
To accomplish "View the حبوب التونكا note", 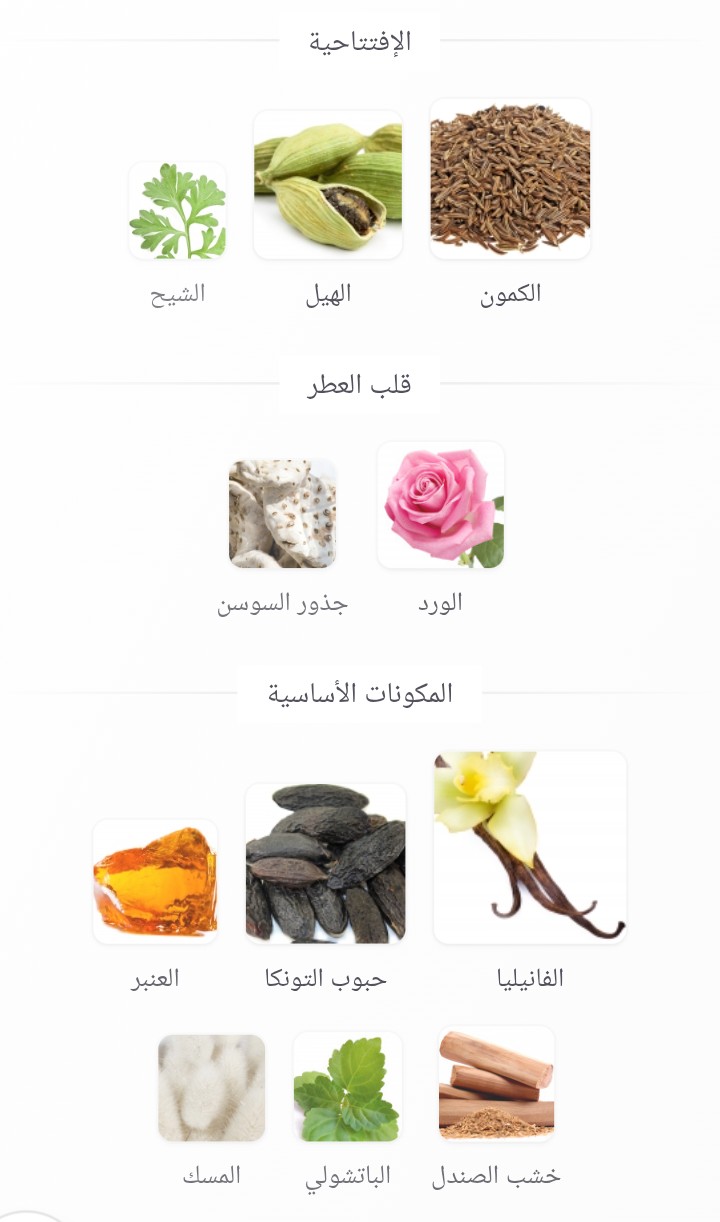I will pos(326,864).
